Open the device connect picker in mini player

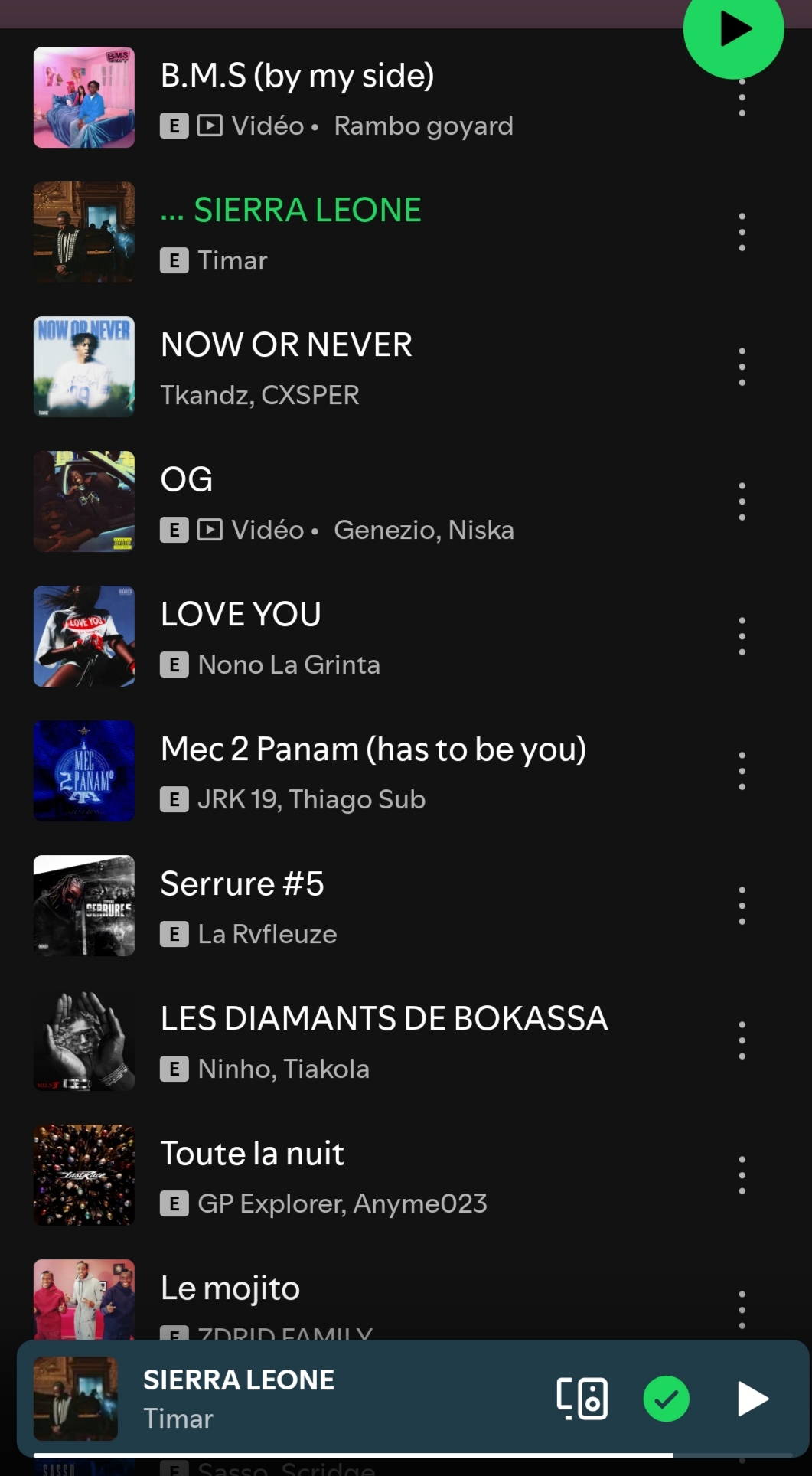[582, 1399]
